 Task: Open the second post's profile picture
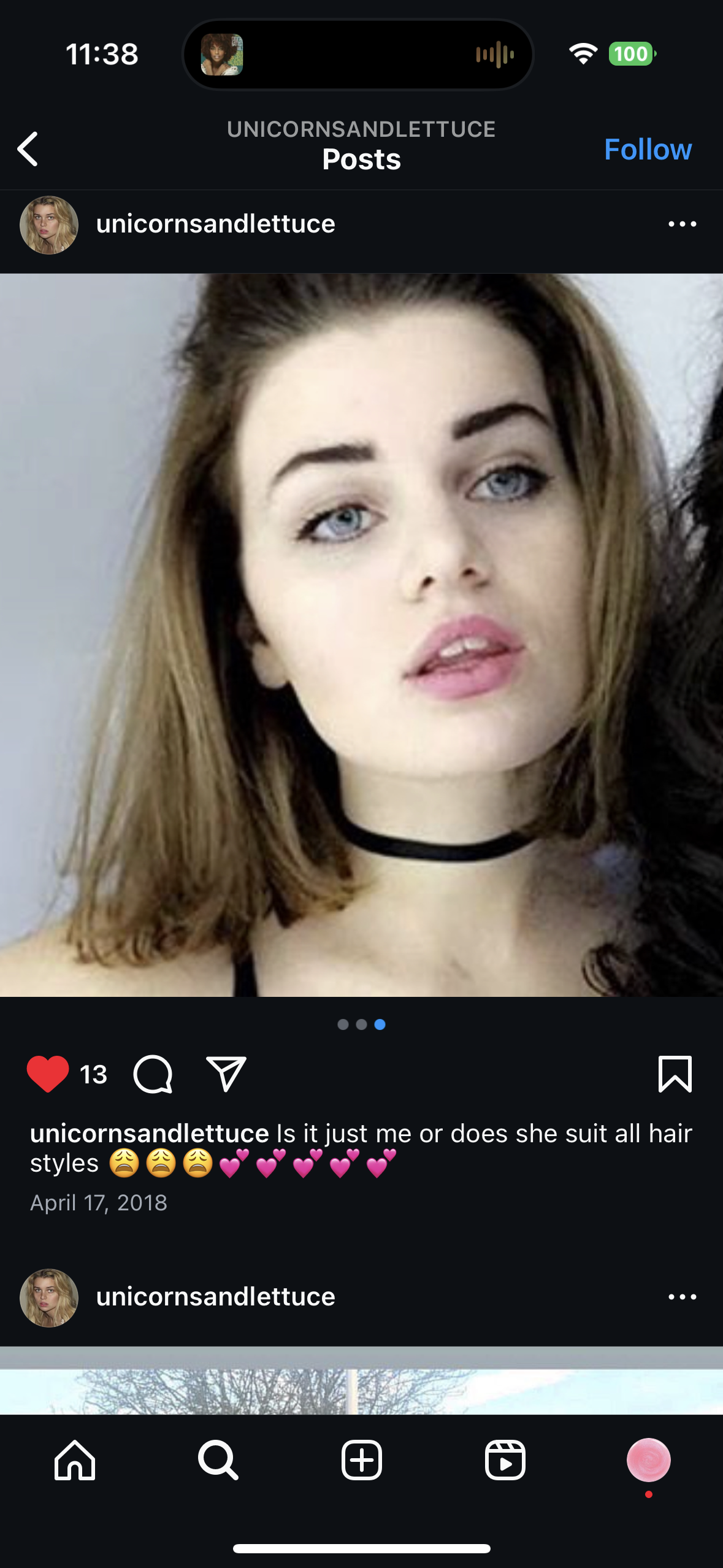[x=49, y=1297]
